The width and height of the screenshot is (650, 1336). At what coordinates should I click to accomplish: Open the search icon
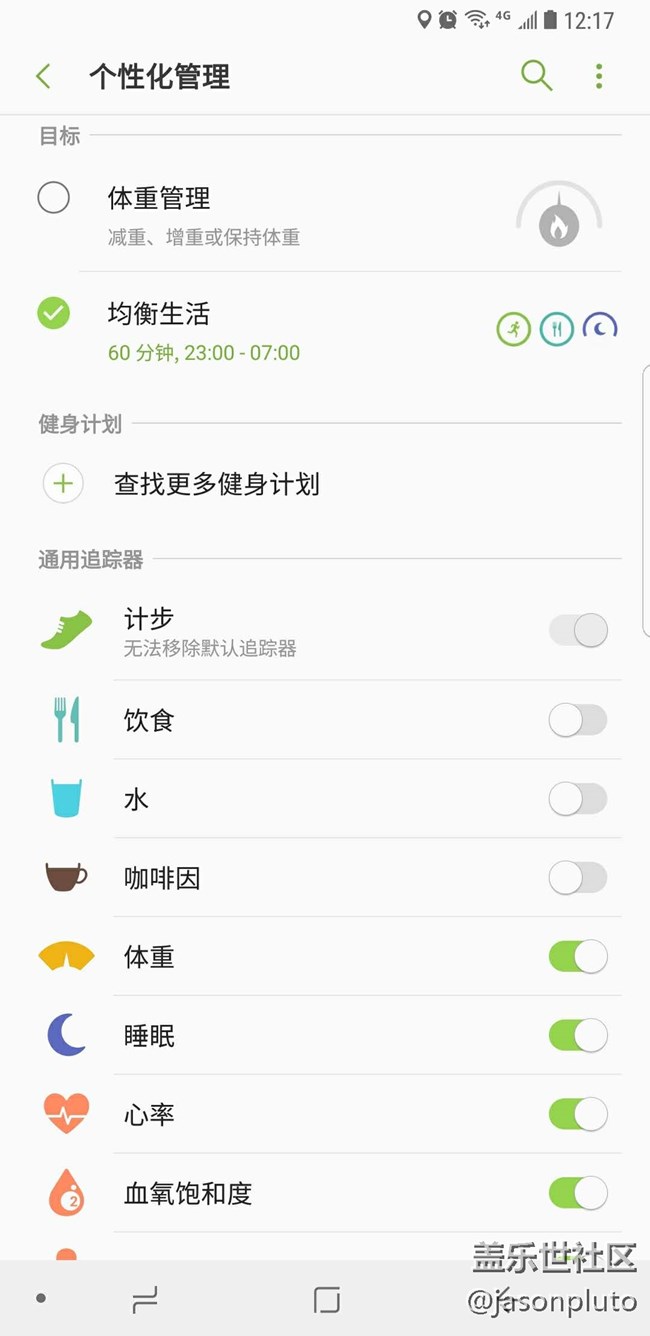coord(536,76)
